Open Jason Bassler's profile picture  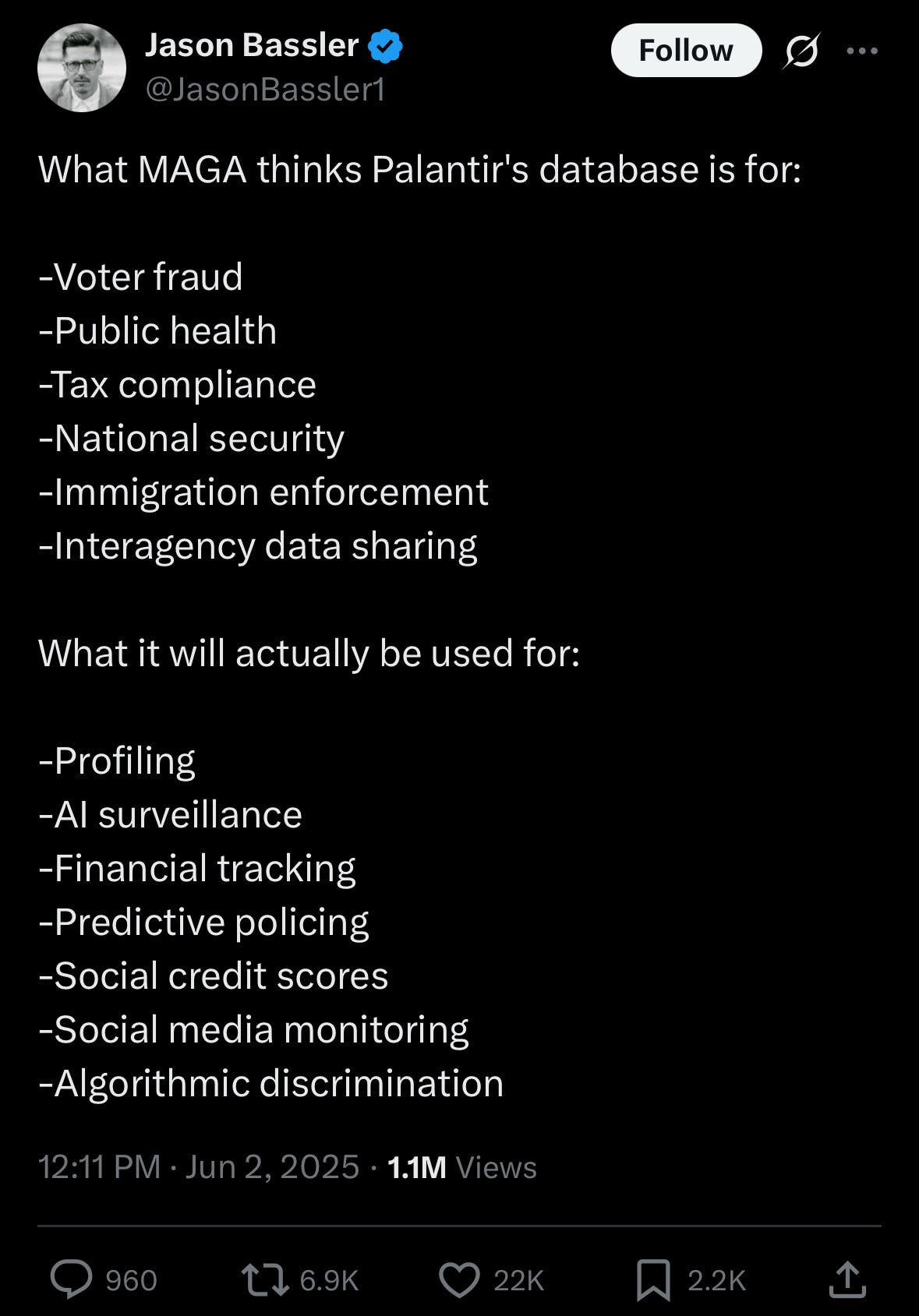(82, 68)
